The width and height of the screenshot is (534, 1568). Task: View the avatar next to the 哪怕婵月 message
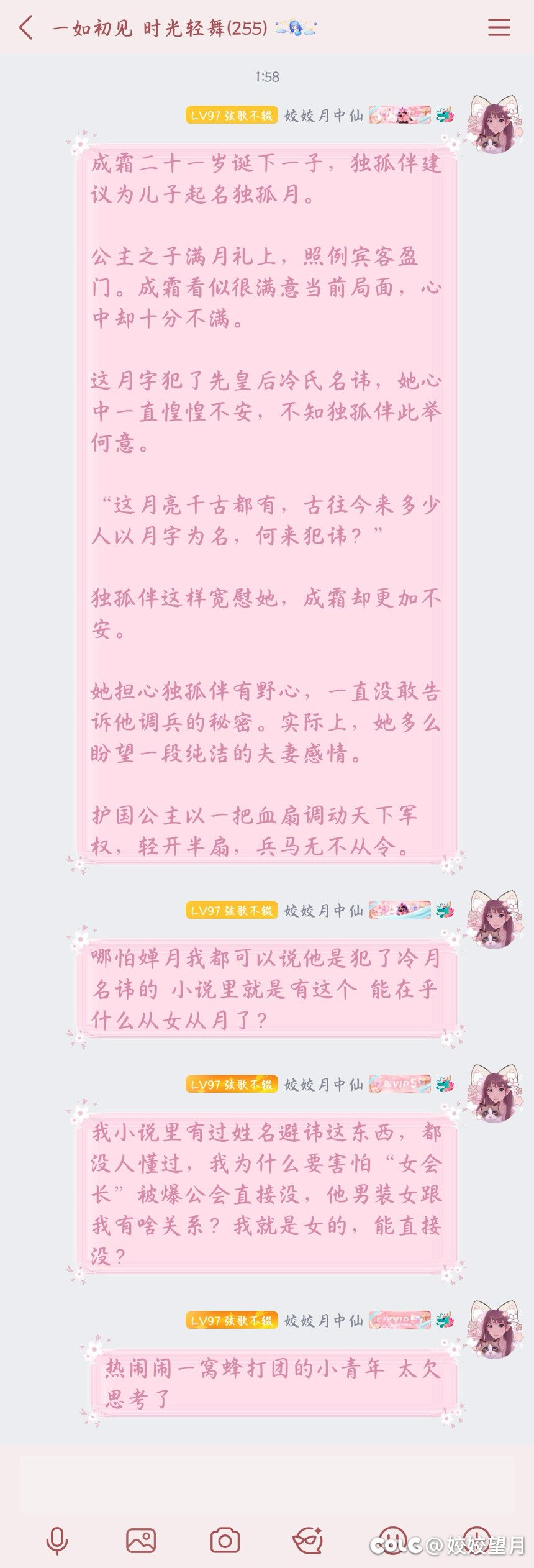[494, 920]
